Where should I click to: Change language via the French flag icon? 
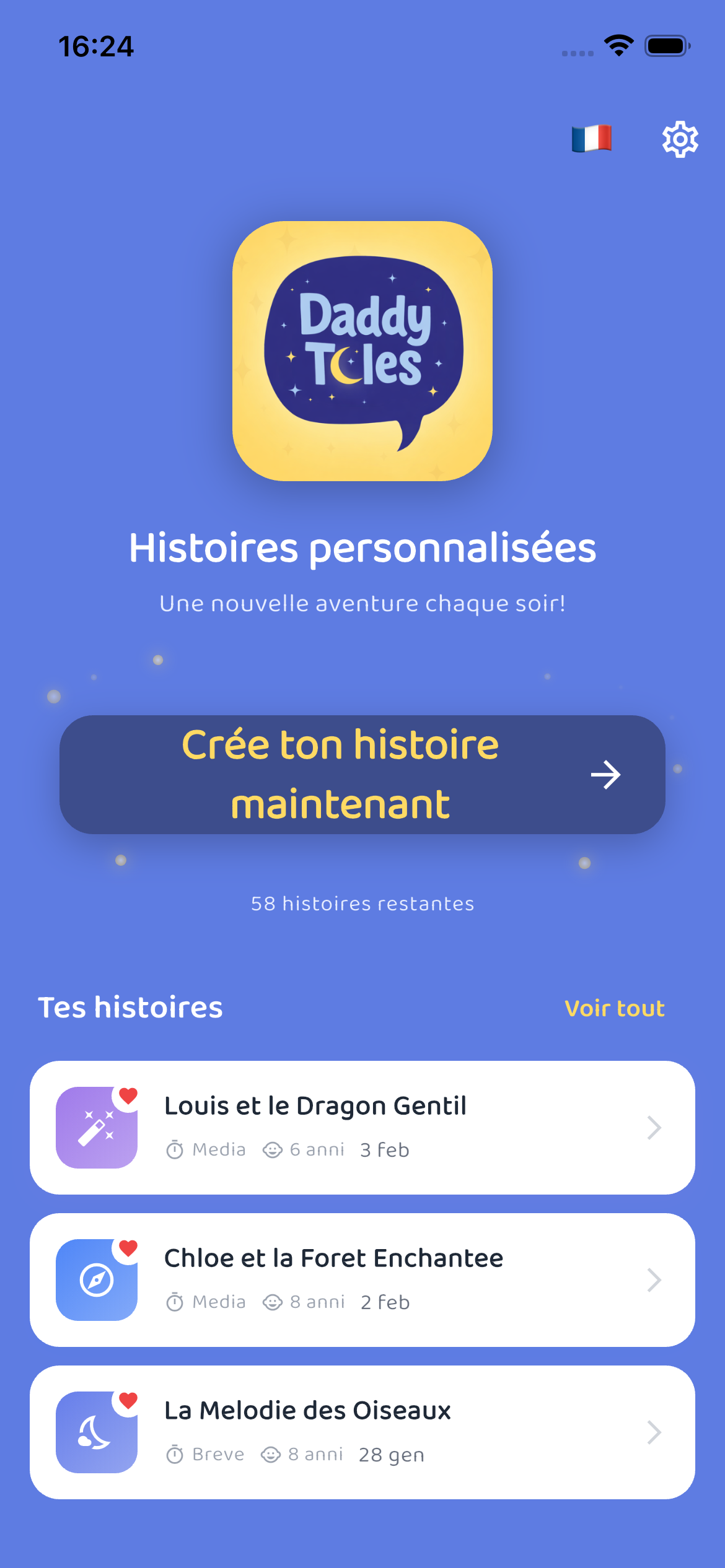[591, 139]
